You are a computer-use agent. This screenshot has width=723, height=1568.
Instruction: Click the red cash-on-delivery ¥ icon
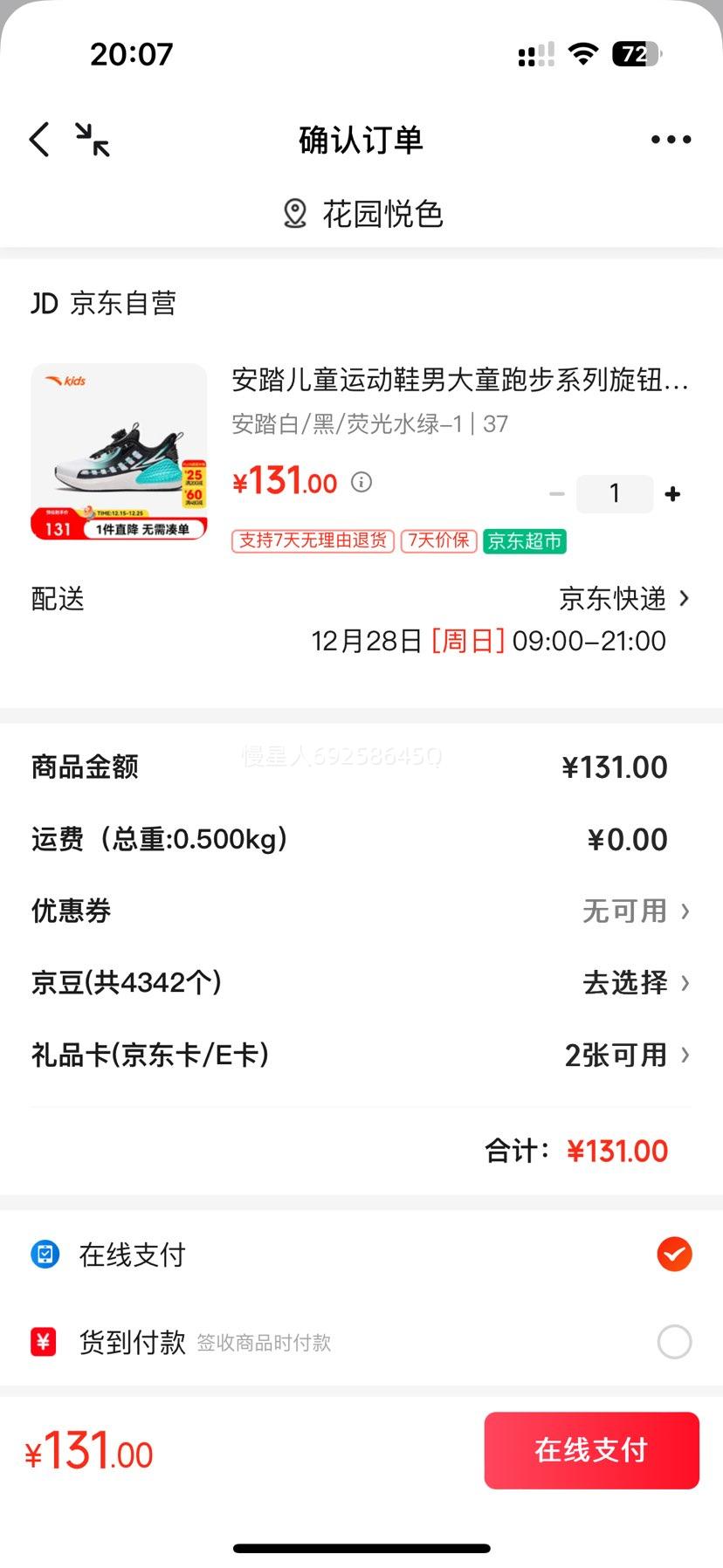click(44, 1342)
